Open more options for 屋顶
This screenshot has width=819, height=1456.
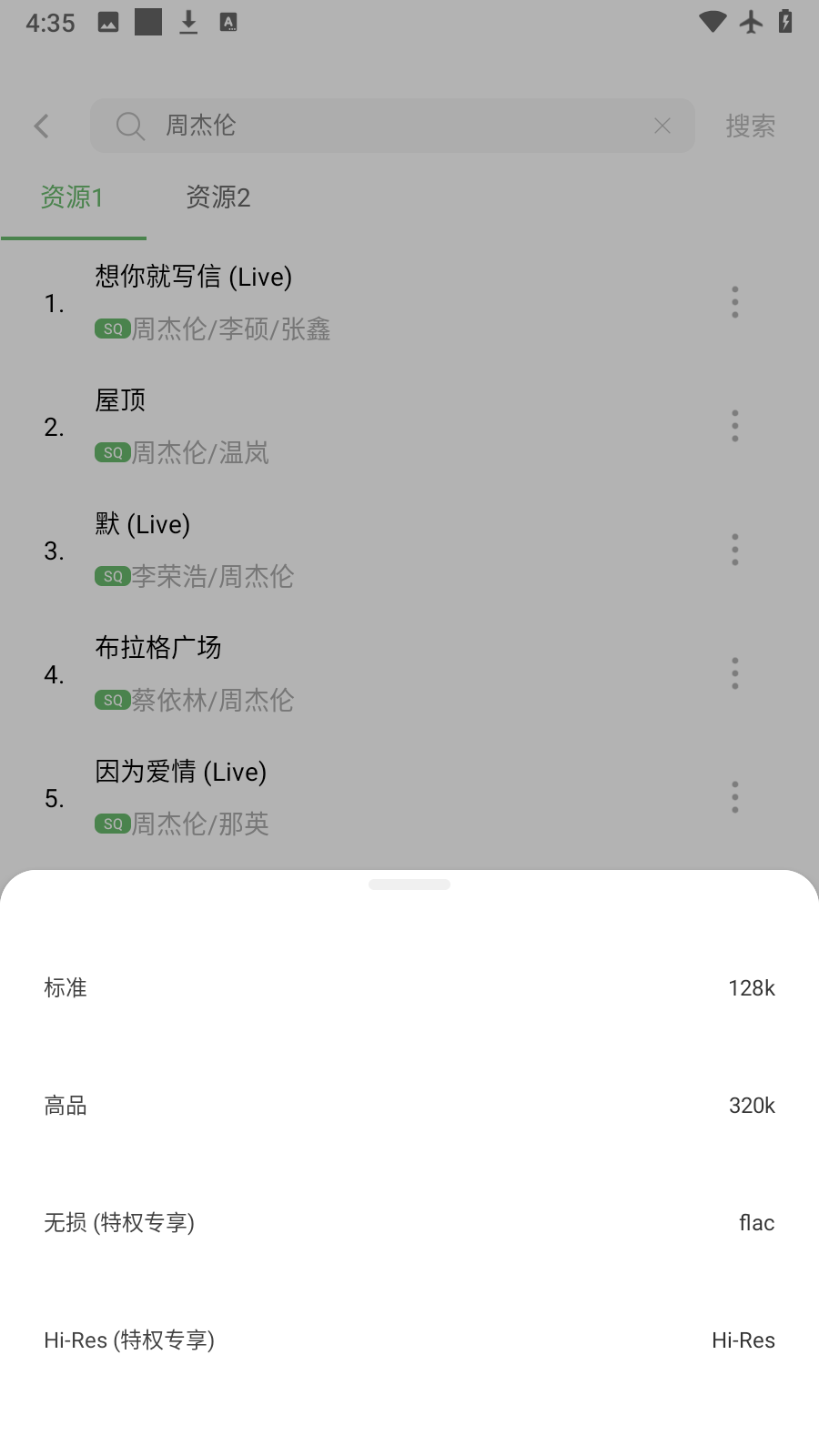[x=734, y=426]
